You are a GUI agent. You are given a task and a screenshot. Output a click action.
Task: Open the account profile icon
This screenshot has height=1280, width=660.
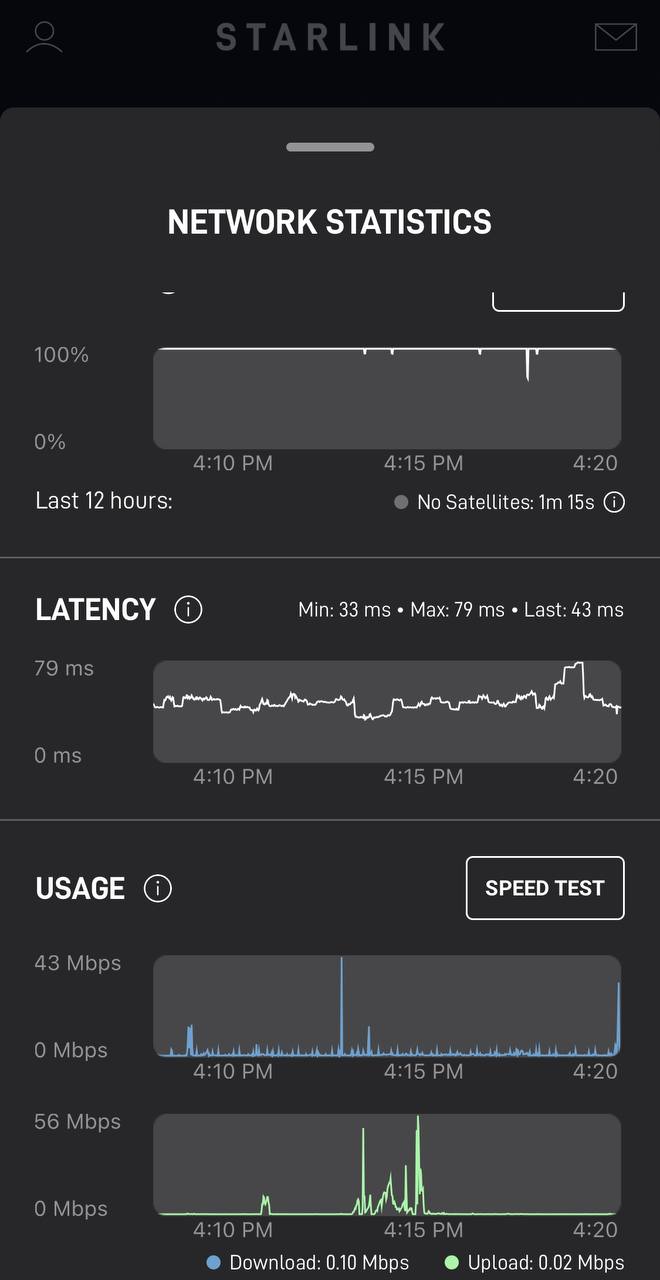click(45, 37)
